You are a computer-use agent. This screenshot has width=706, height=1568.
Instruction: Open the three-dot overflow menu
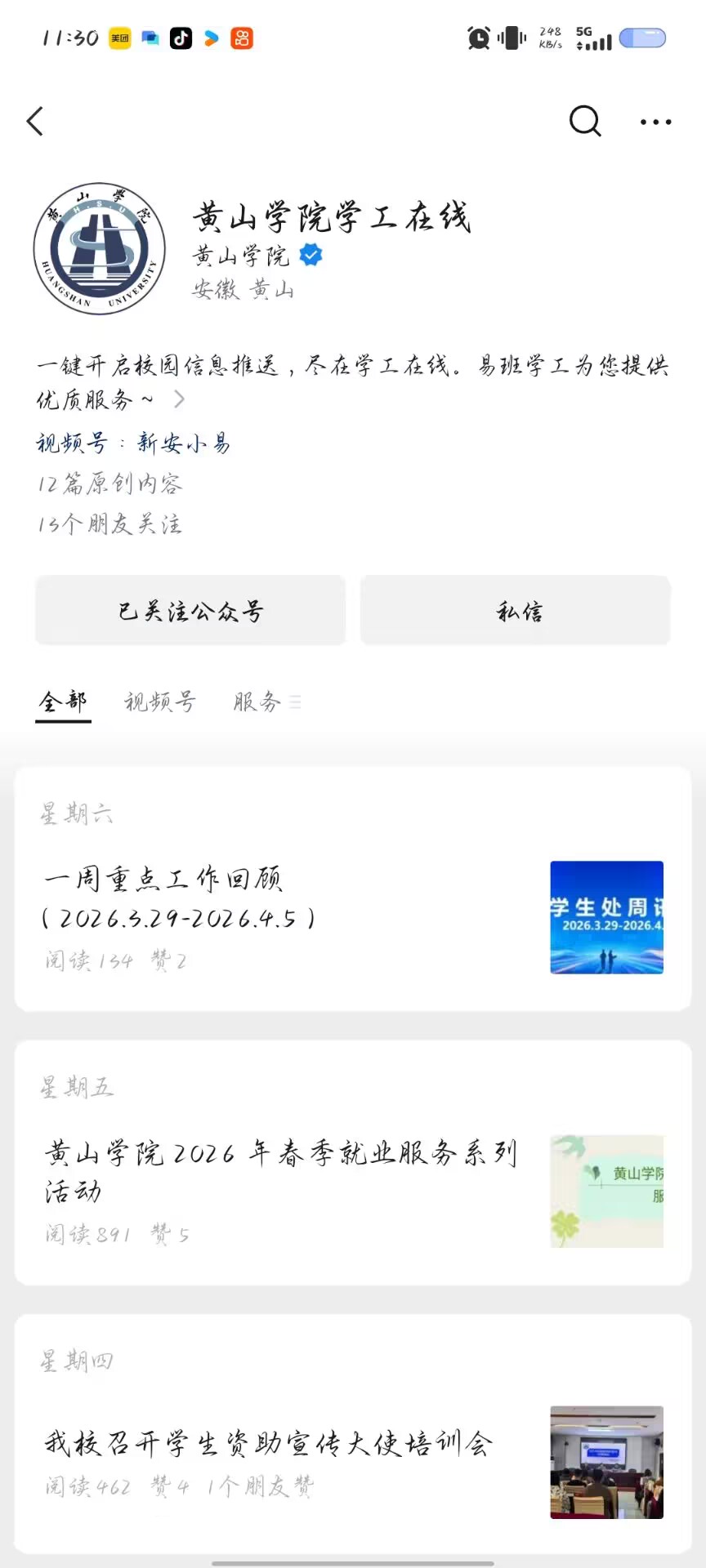[655, 122]
